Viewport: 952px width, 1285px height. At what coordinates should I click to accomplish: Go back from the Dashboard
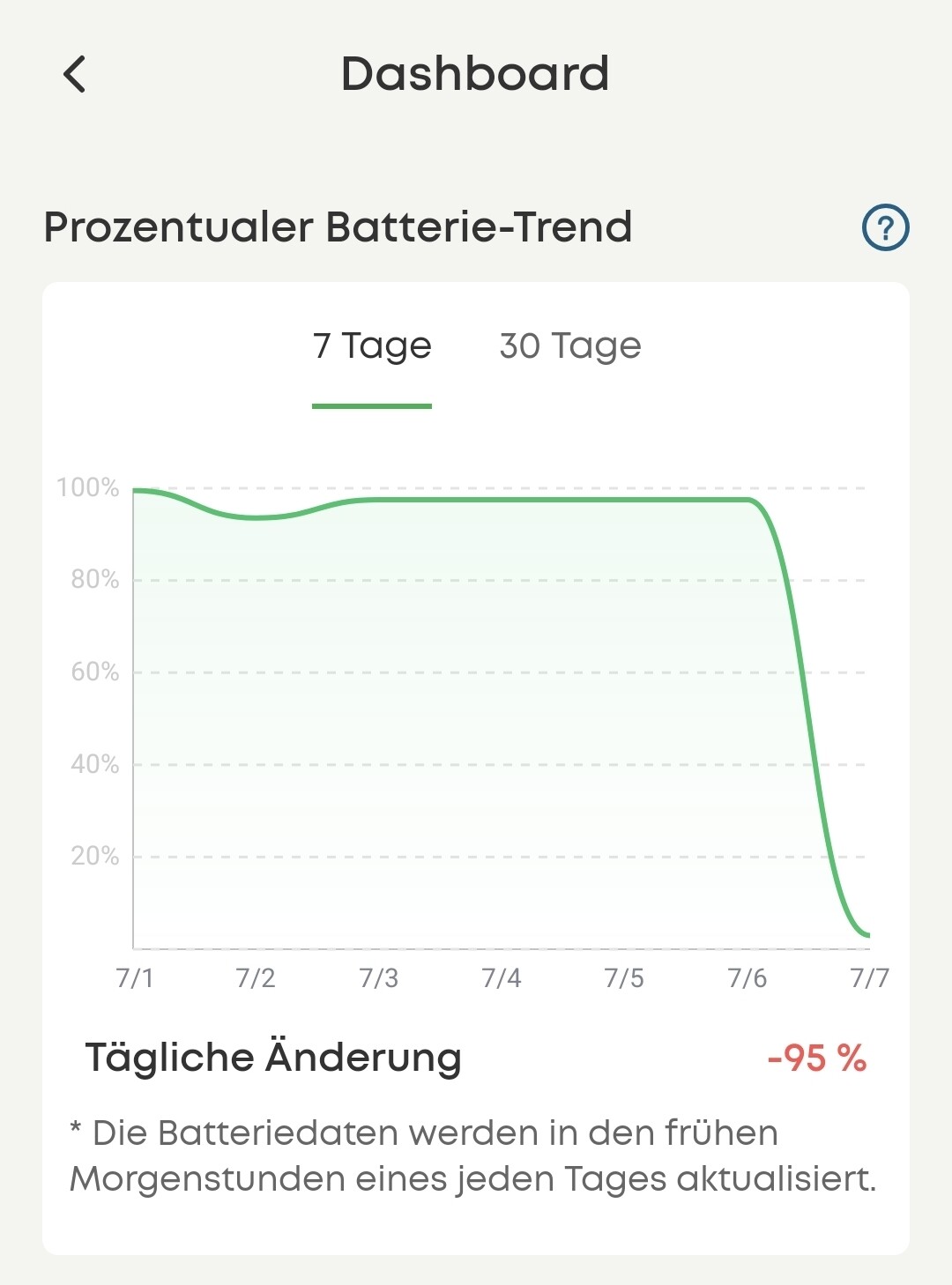75,74
